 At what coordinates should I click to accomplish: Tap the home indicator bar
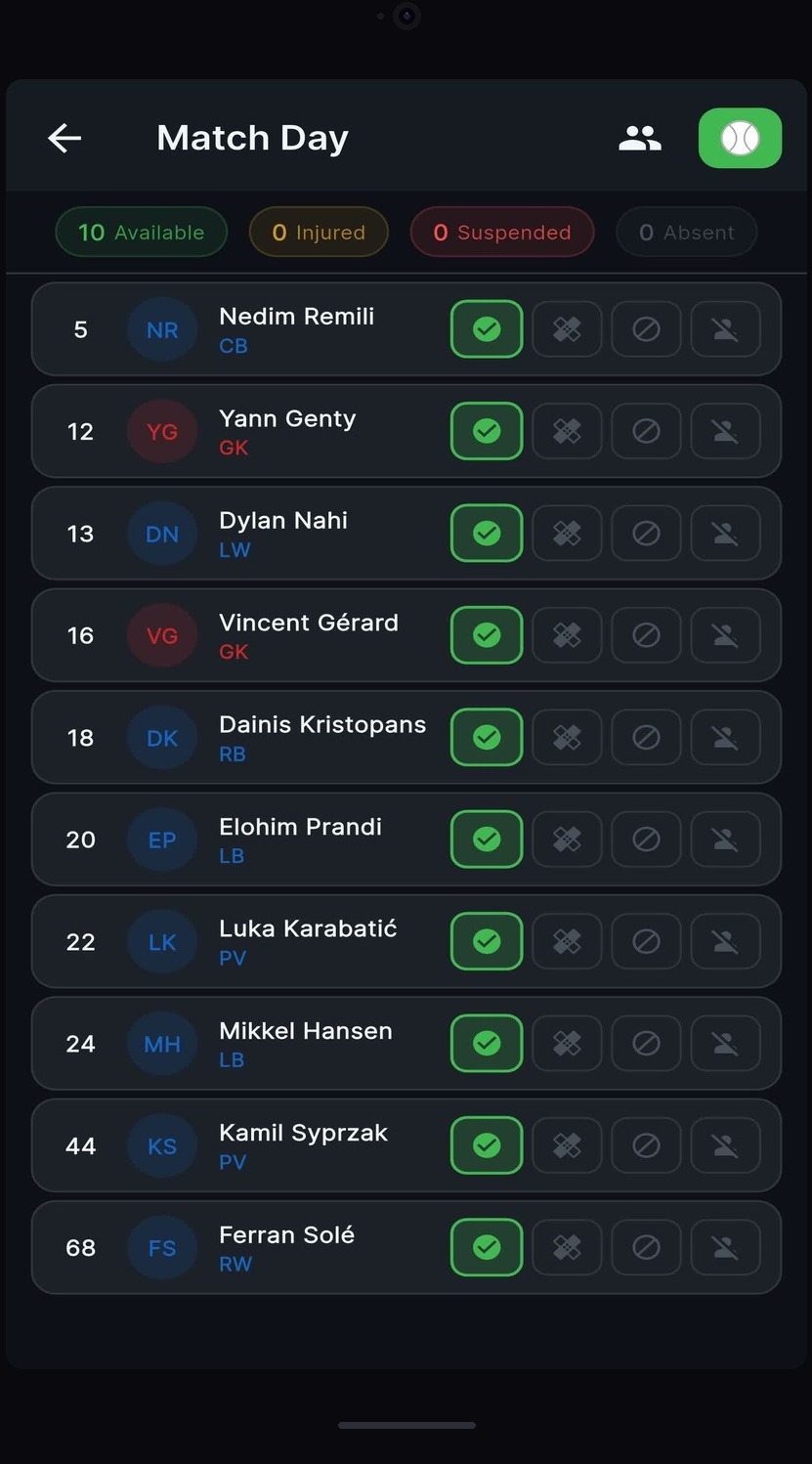[406, 1424]
